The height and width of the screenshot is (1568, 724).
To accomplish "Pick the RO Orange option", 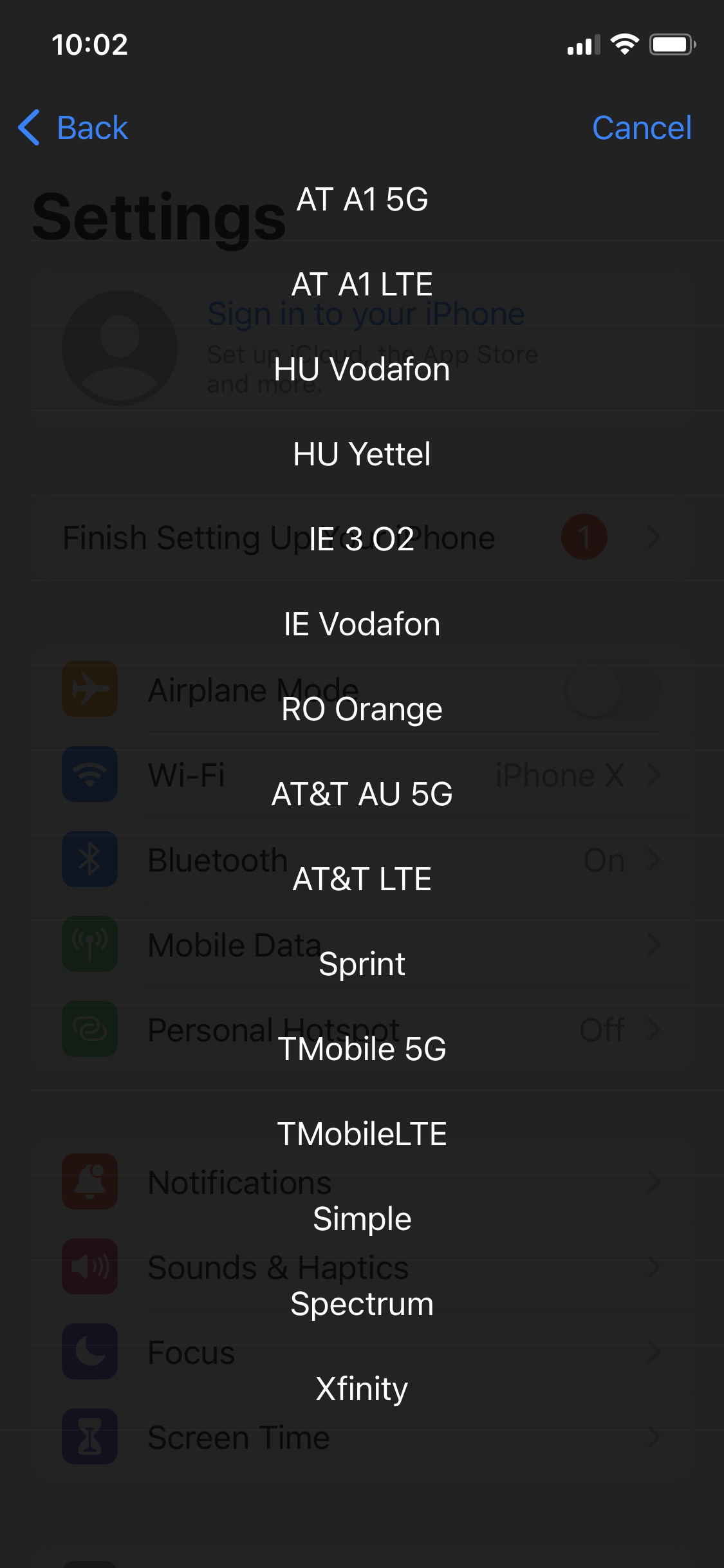I will (362, 709).
